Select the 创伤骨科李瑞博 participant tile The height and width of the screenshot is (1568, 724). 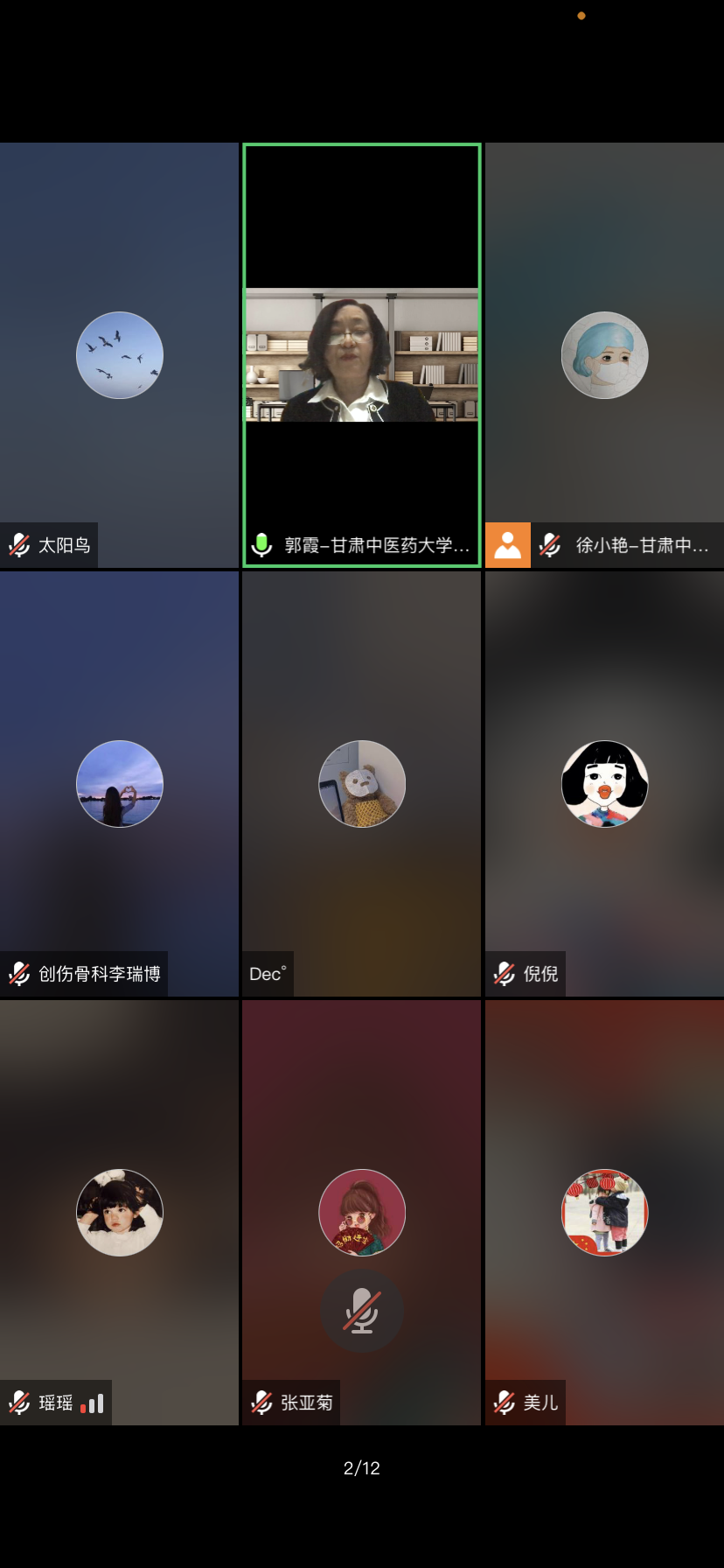coord(120,783)
